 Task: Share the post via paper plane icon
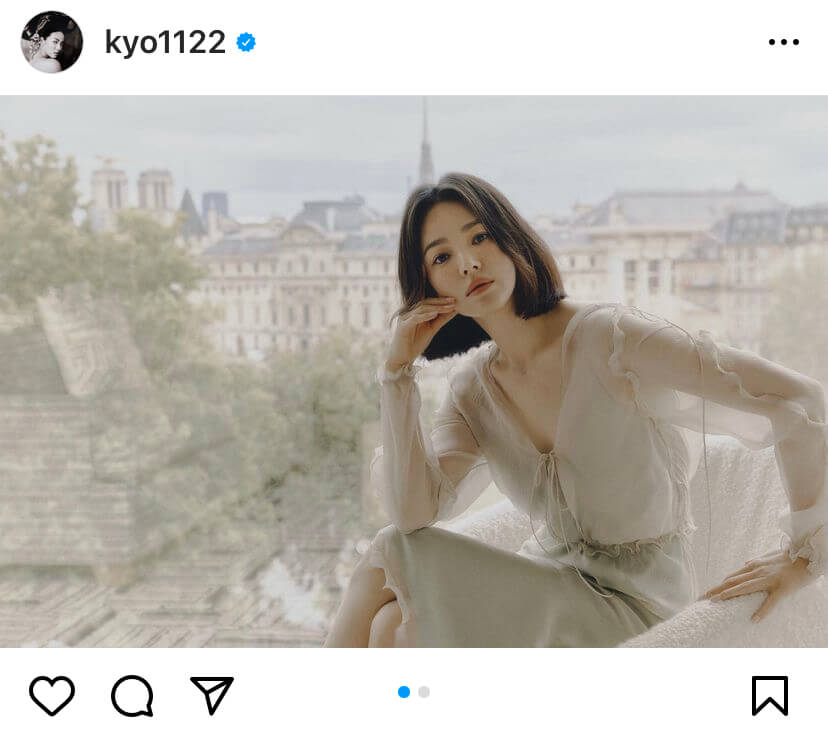tap(212, 695)
